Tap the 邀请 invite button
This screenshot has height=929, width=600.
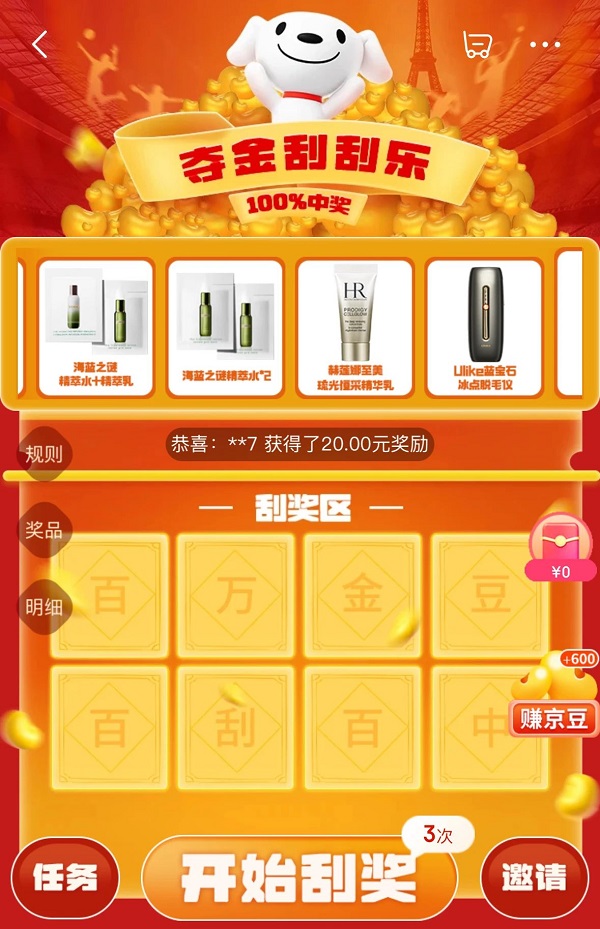click(x=533, y=877)
